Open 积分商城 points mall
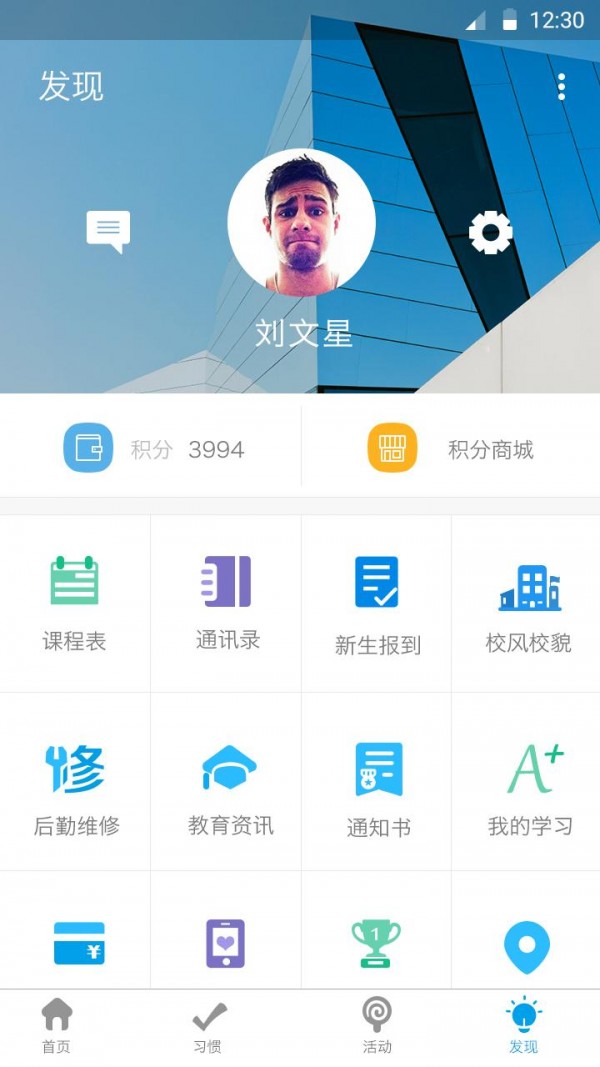Viewport: 600px width, 1067px height. point(452,448)
